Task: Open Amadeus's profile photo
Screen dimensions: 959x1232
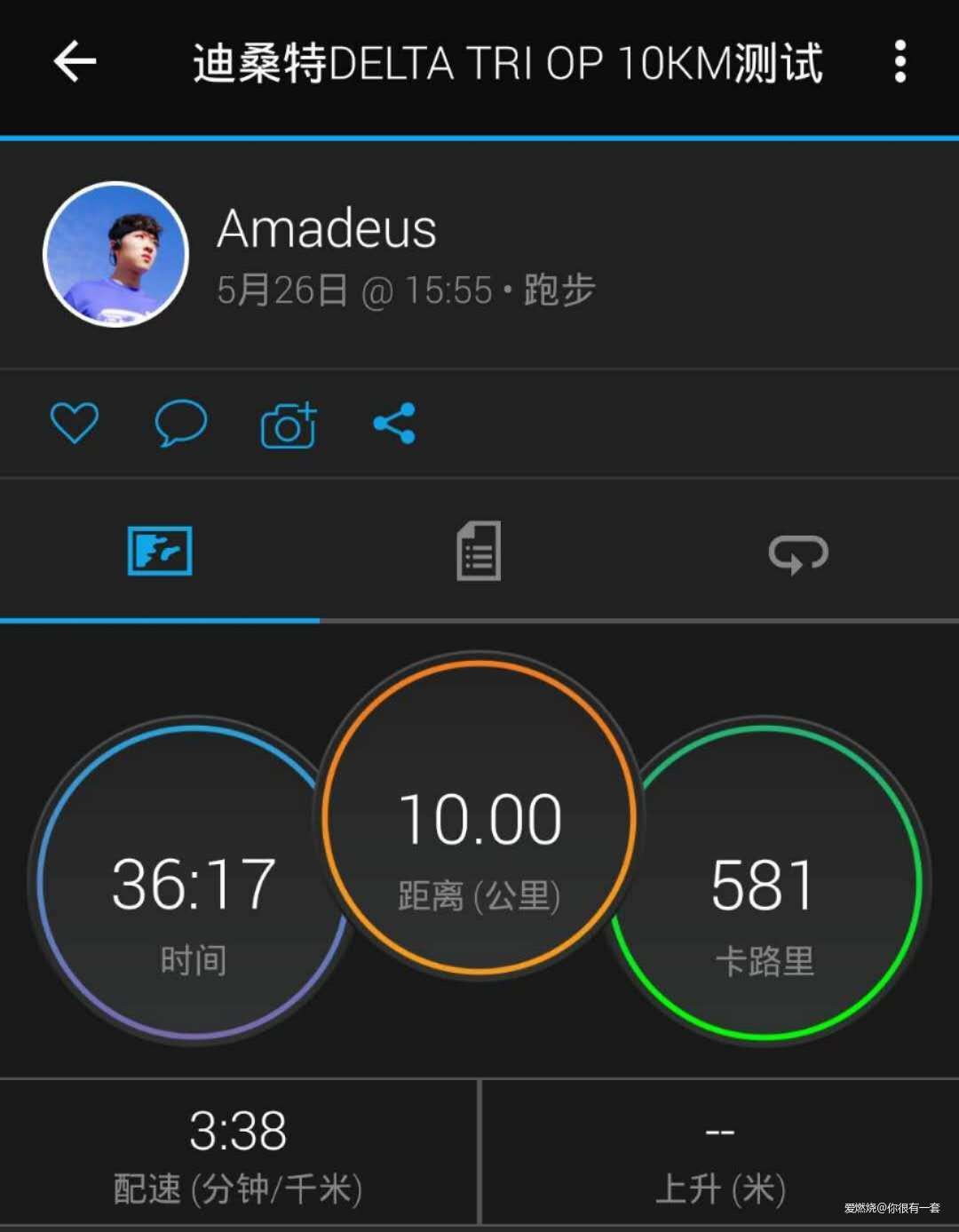Action: (x=115, y=253)
